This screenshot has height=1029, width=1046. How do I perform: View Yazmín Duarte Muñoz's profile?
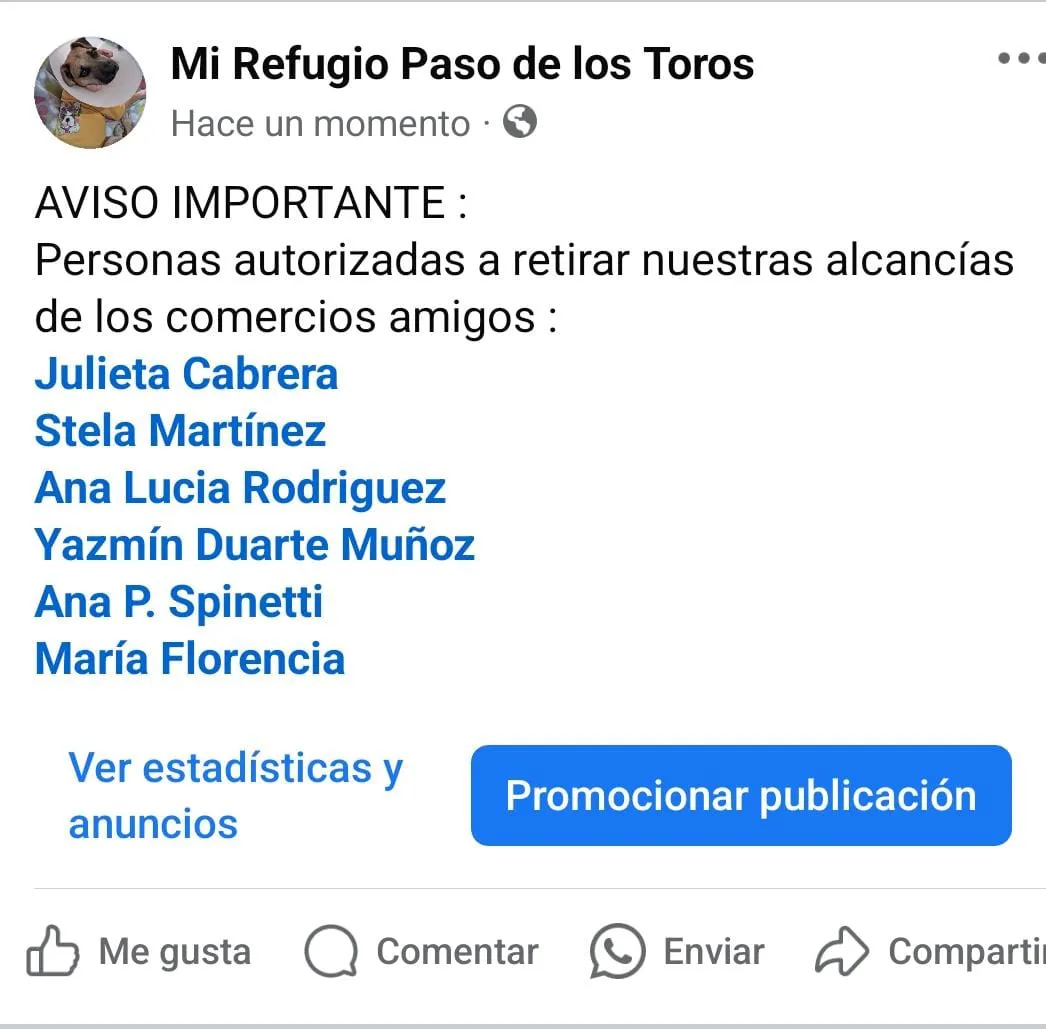coord(254,545)
